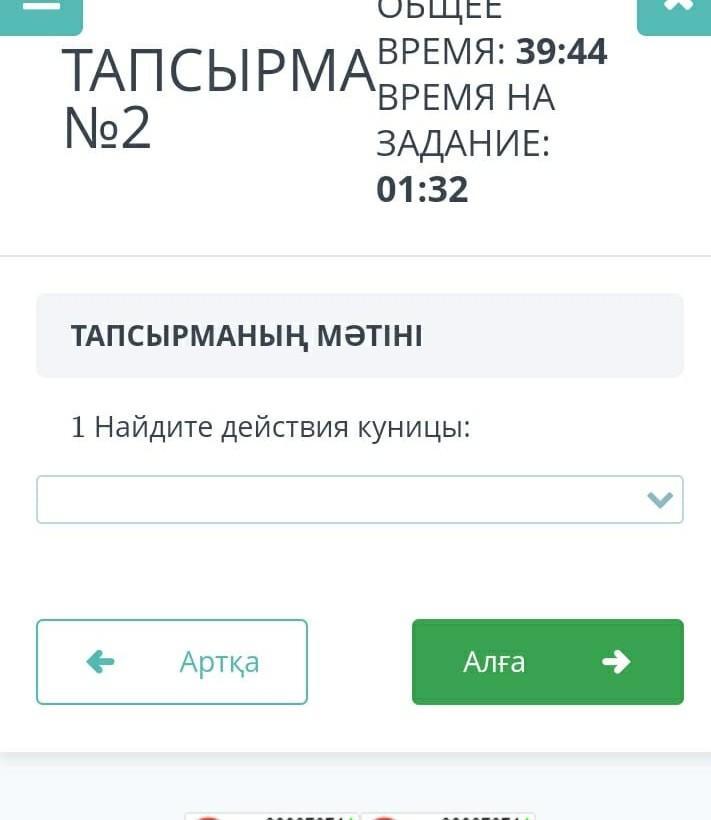This screenshot has width=711, height=820.
Task: Go back with the Артқа button
Action: 172,662
